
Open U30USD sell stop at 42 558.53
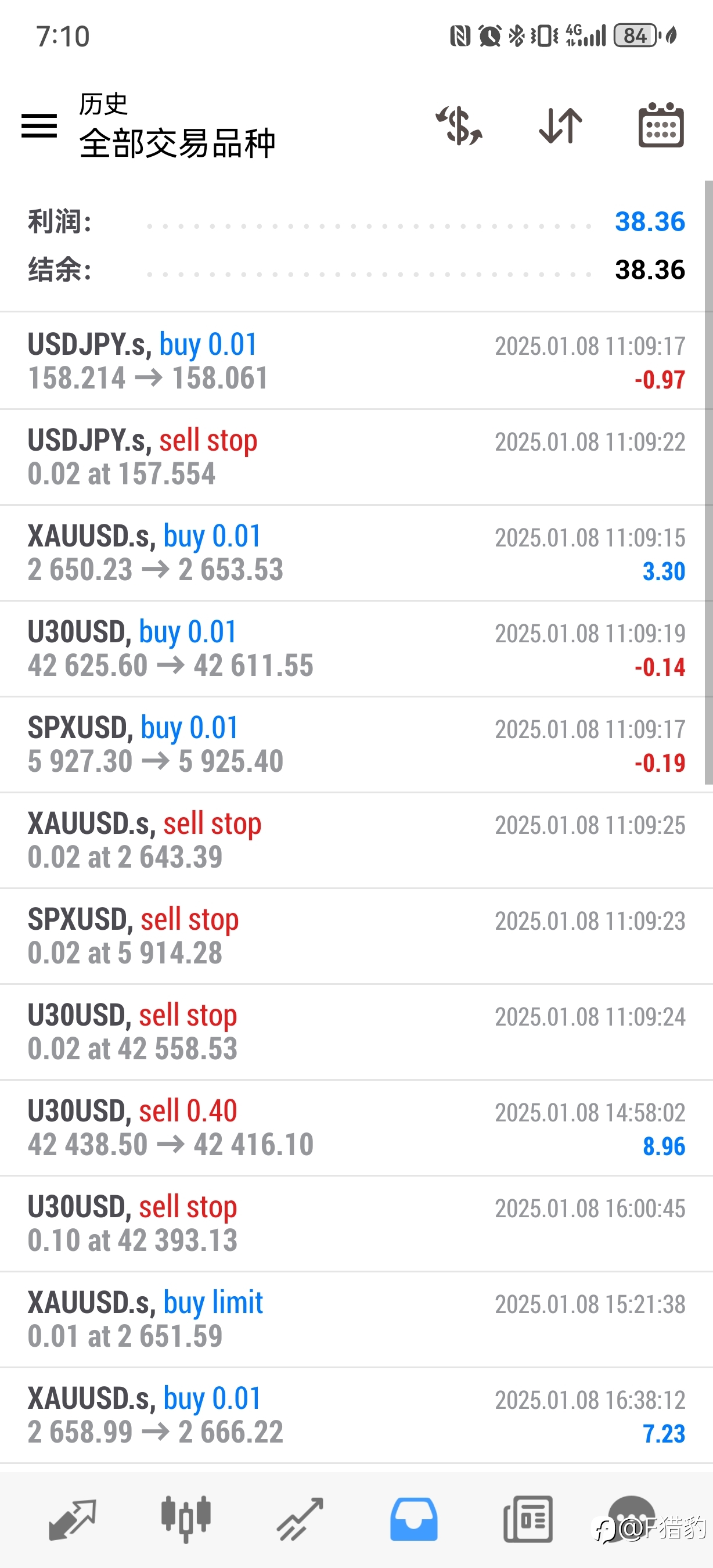(x=356, y=1033)
